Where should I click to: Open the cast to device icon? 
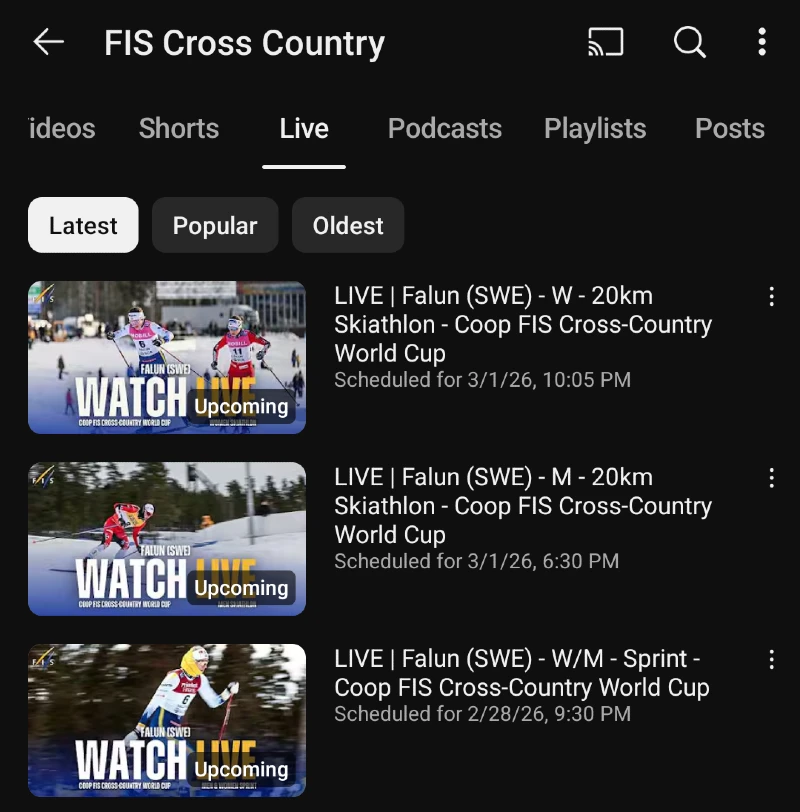(605, 42)
